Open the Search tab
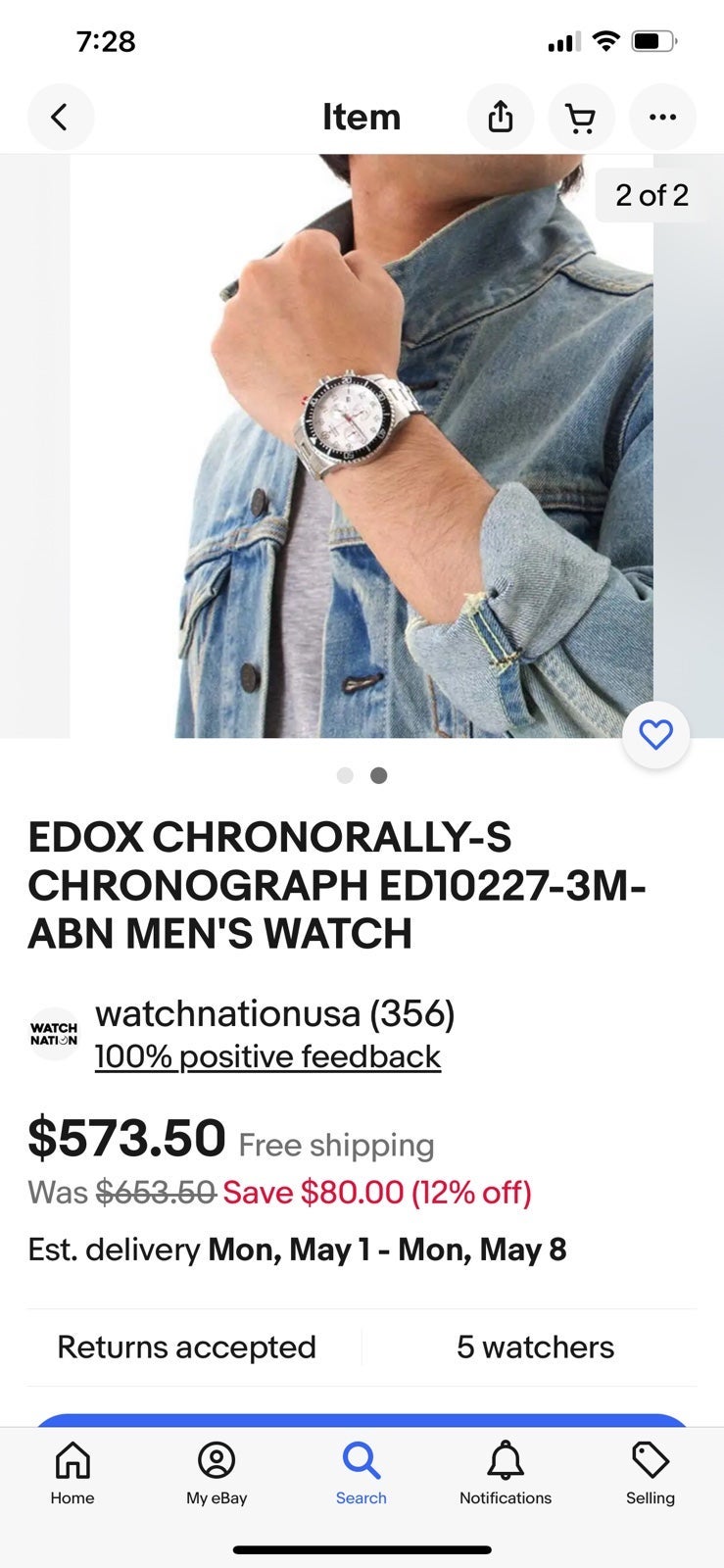Screen dimensions: 724x1568 362,1473
